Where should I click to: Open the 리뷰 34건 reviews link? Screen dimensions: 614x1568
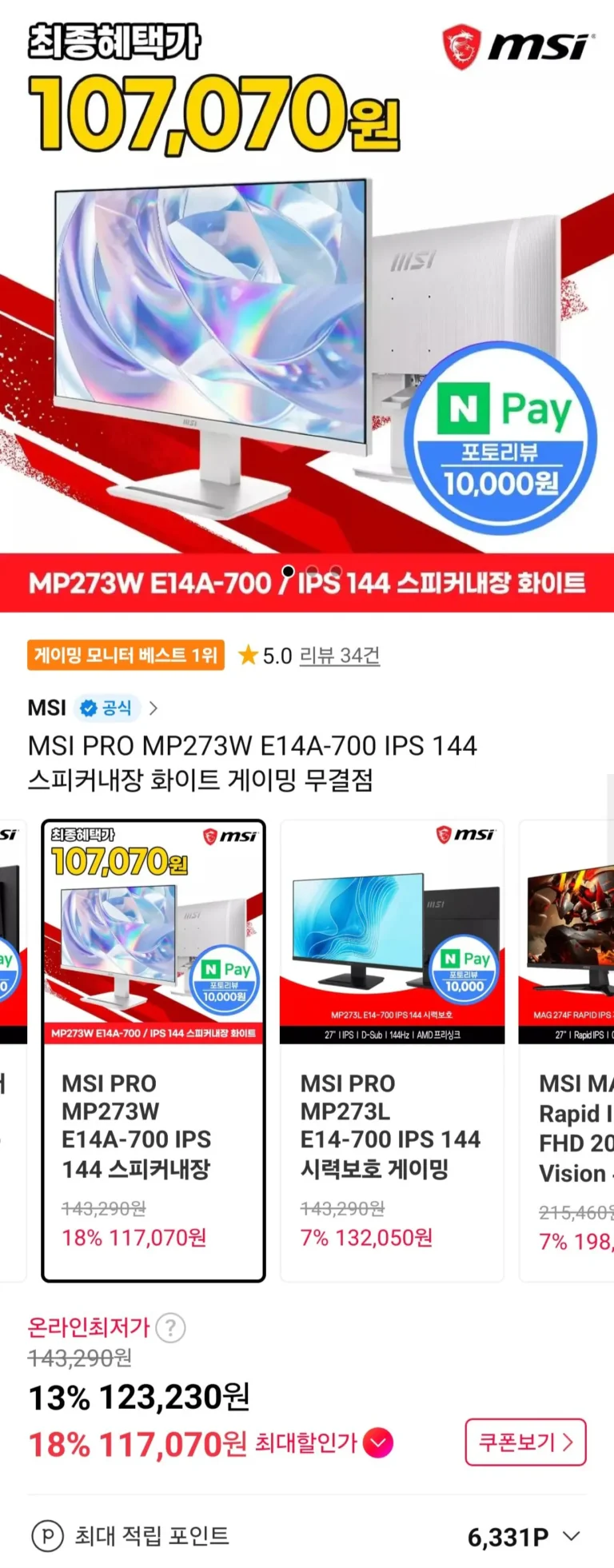339,656
